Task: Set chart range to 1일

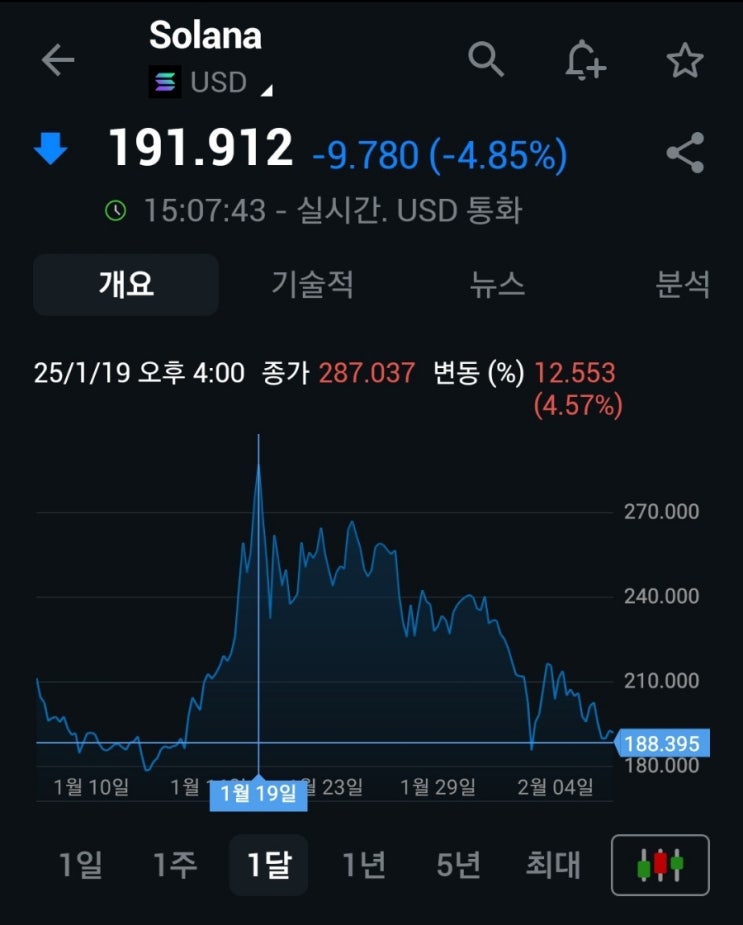Action: click(80, 864)
